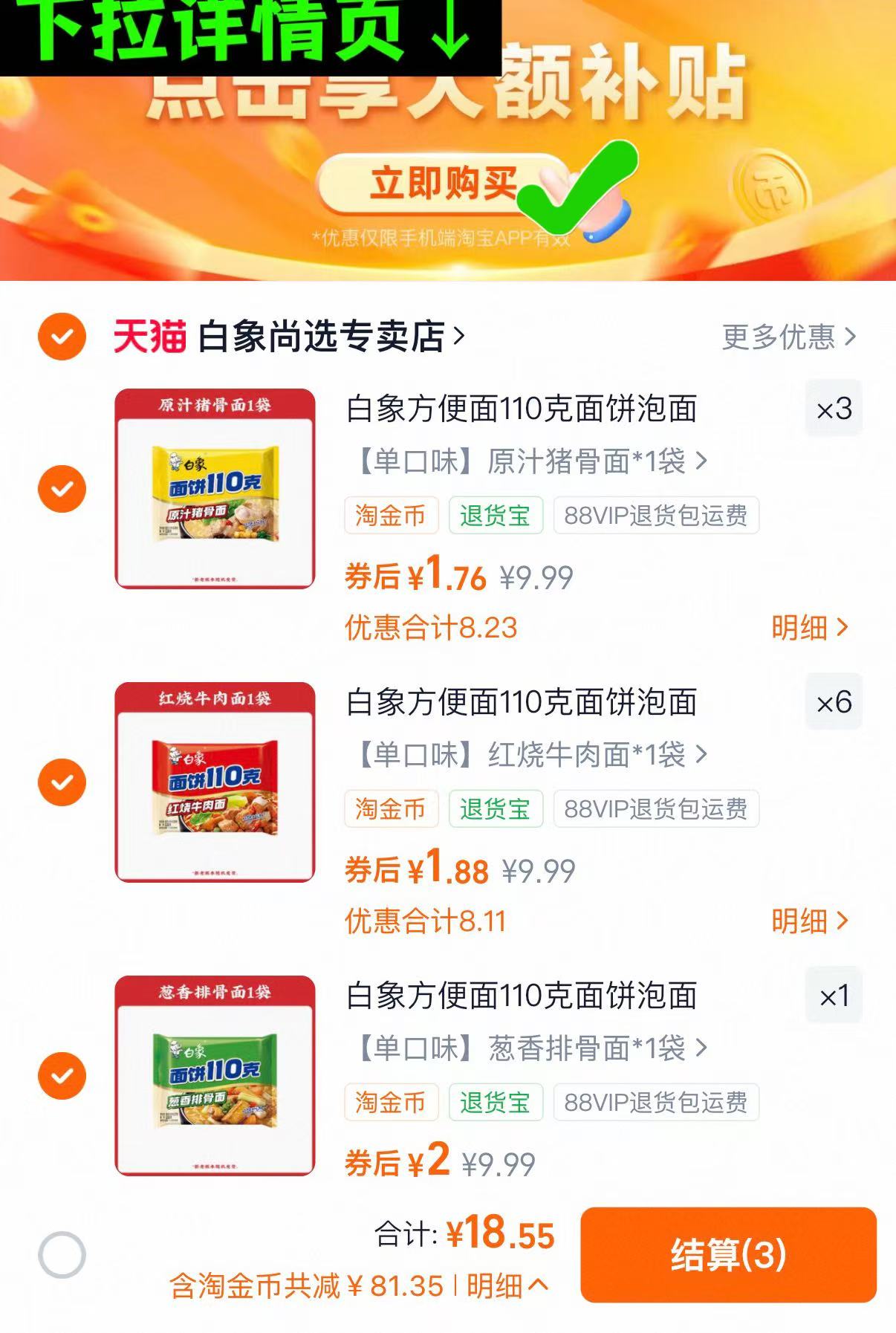Select the 淘金币 tag on 原汁猪骨面 item

[392, 515]
